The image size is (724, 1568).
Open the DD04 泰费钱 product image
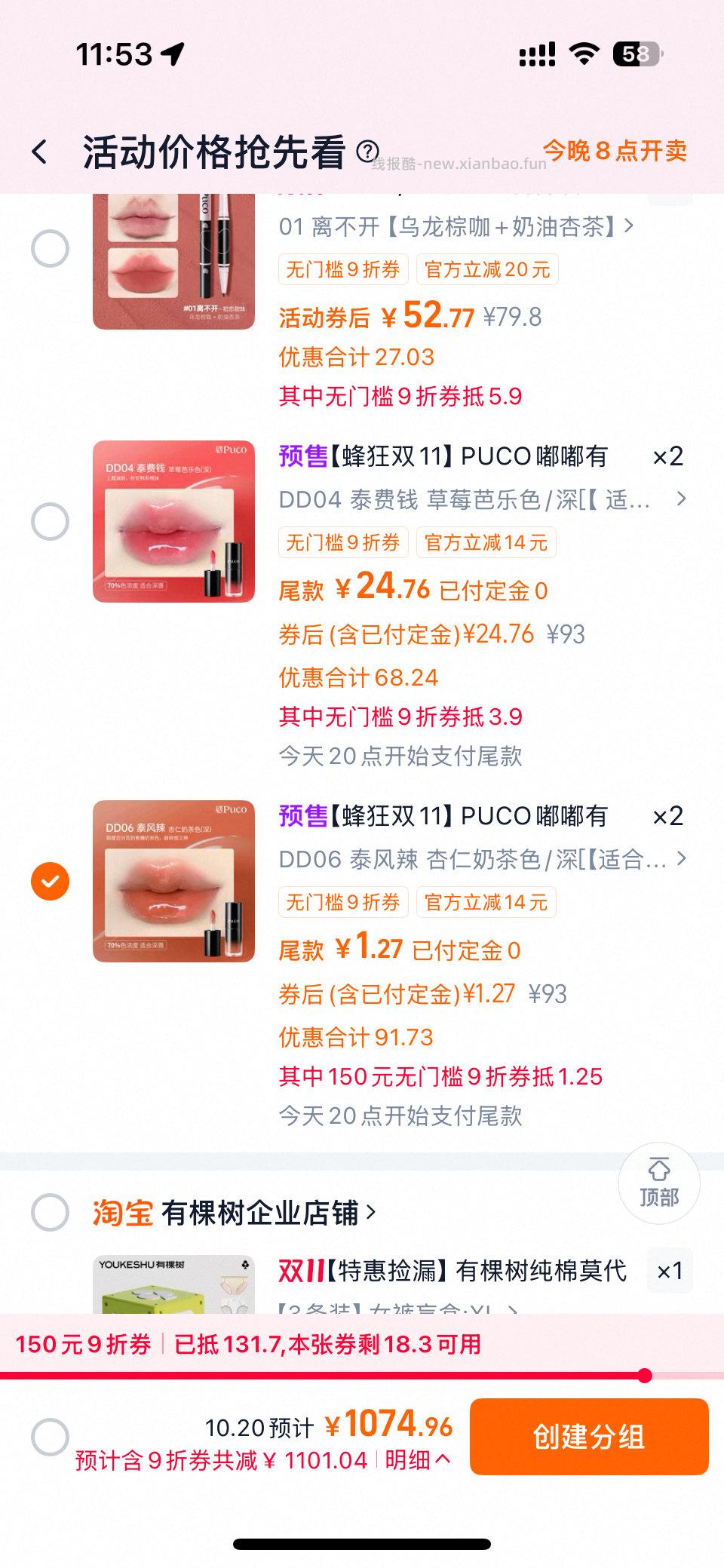coord(173,522)
